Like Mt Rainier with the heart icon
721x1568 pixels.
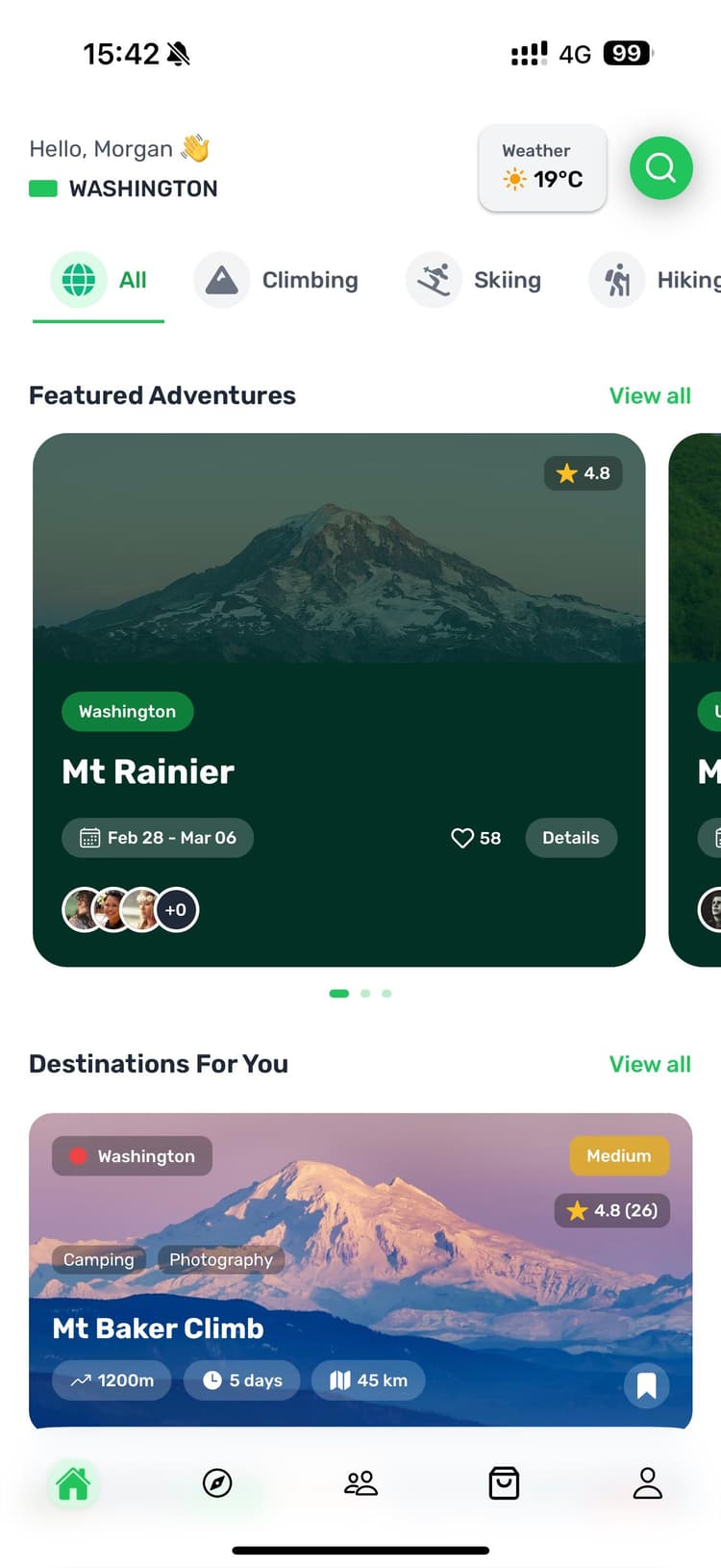(463, 838)
